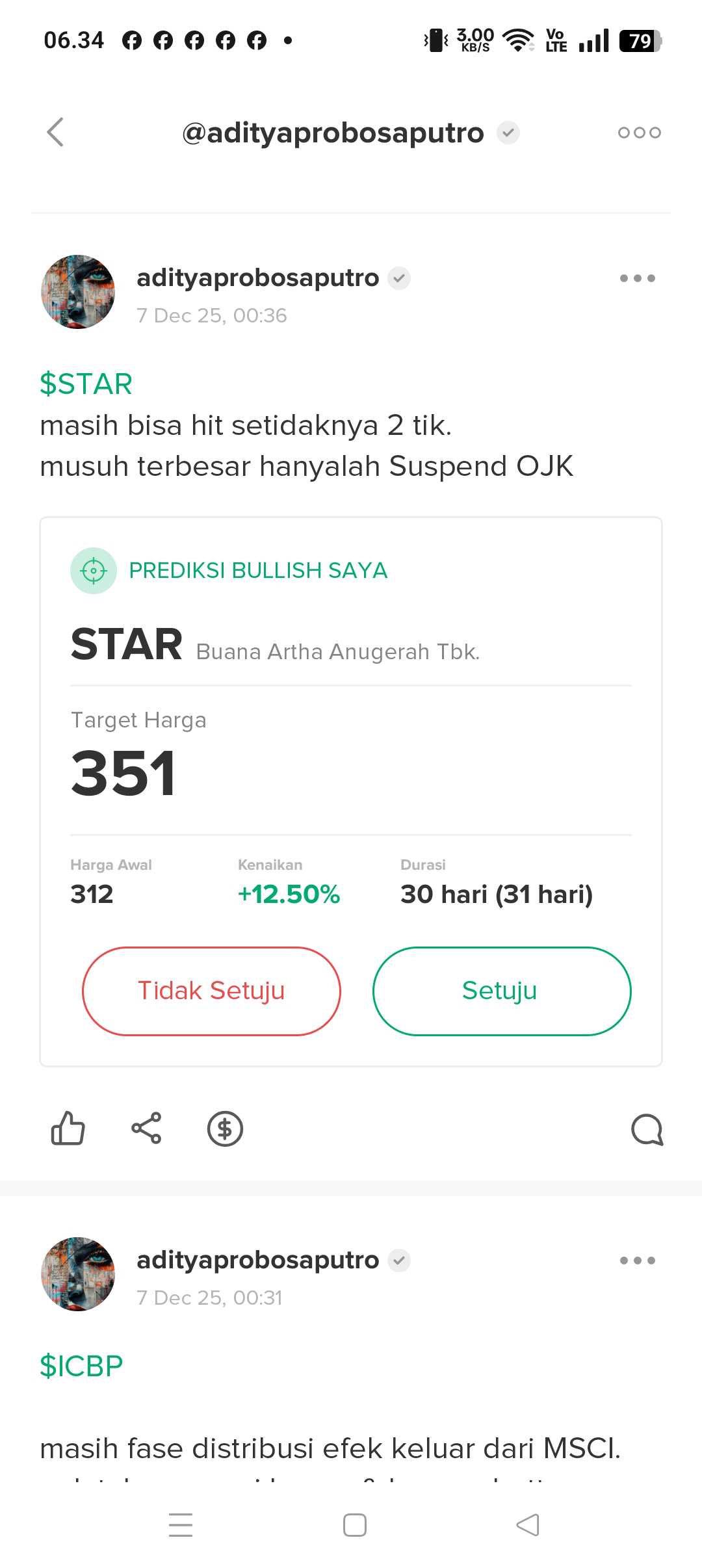The width and height of the screenshot is (702, 1568).
Task: Go to the system home screen
Action: tap(354, 1525)
